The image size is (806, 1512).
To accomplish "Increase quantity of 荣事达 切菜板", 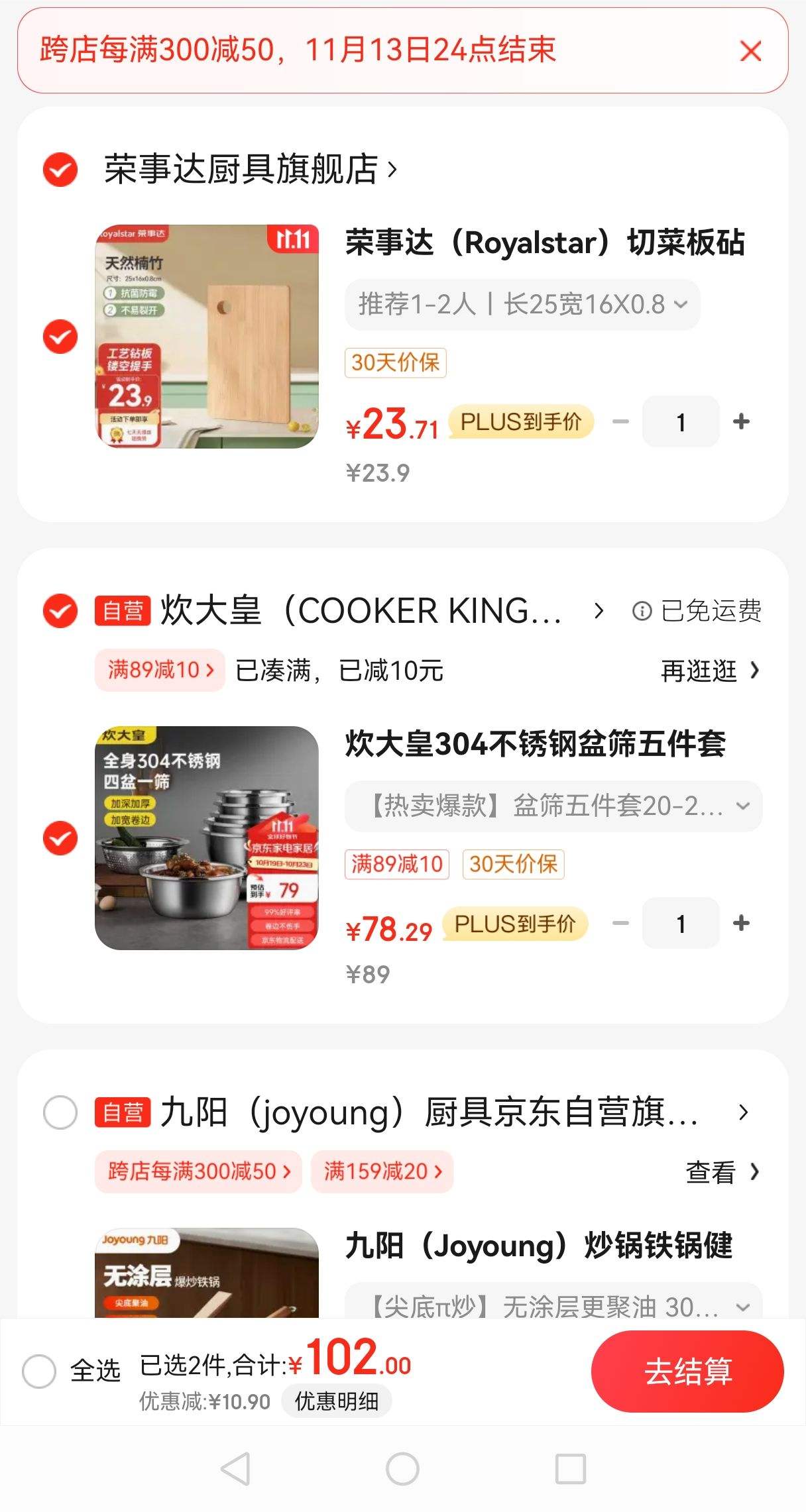I will [741, 421].
